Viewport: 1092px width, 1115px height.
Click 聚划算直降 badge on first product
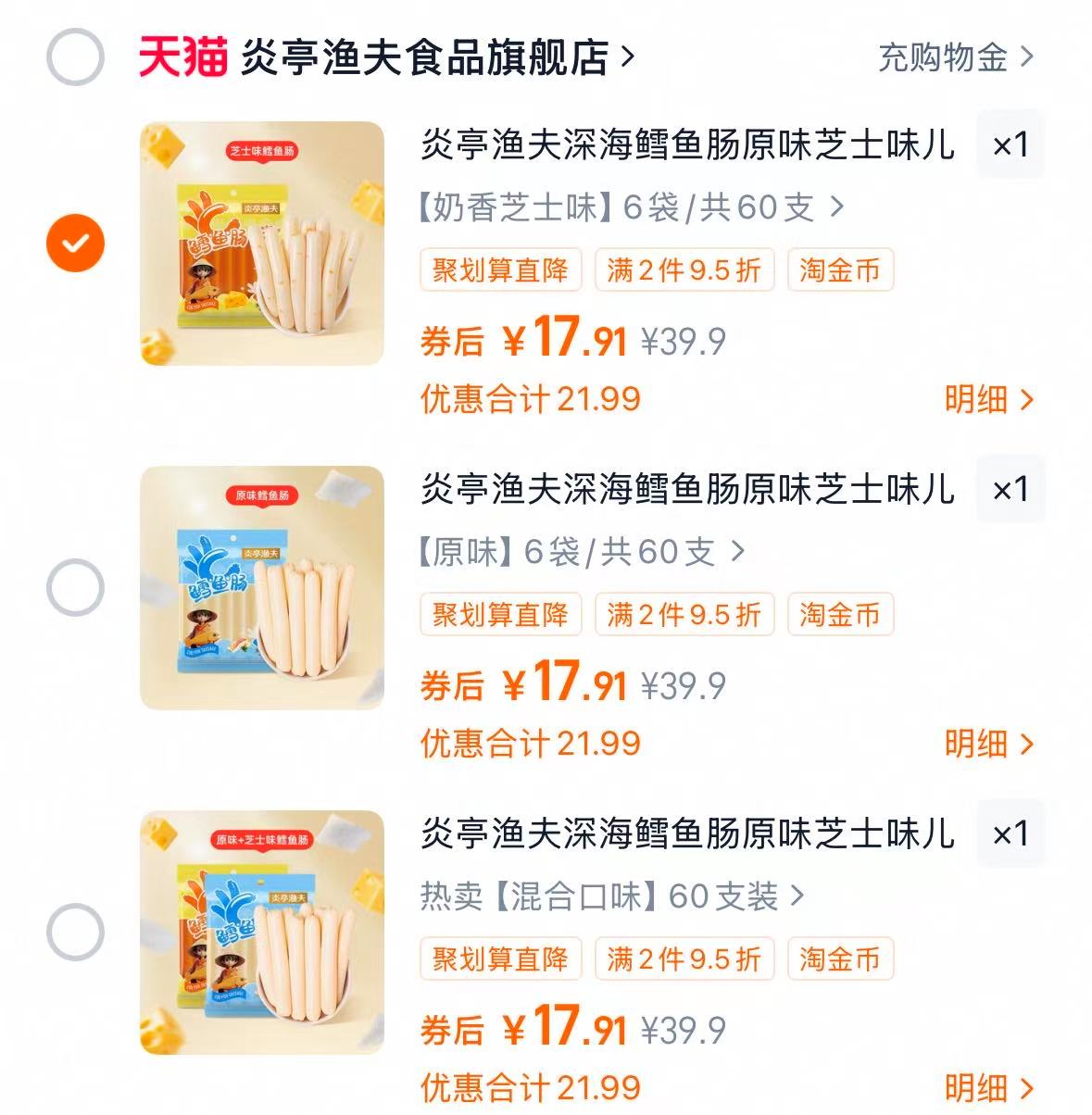click(x=501, y=270)
